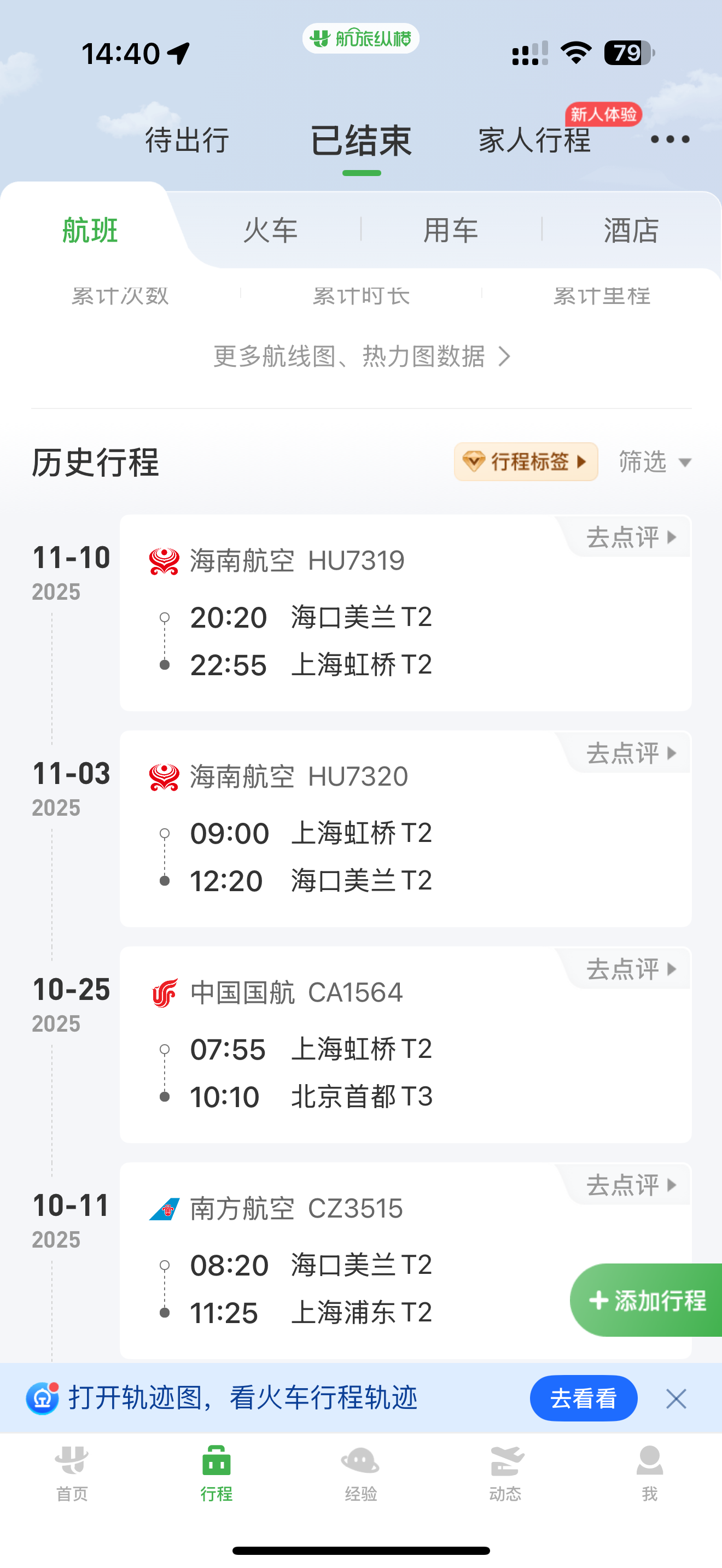Open the 我 profile tab

(x=649, y=1473)
